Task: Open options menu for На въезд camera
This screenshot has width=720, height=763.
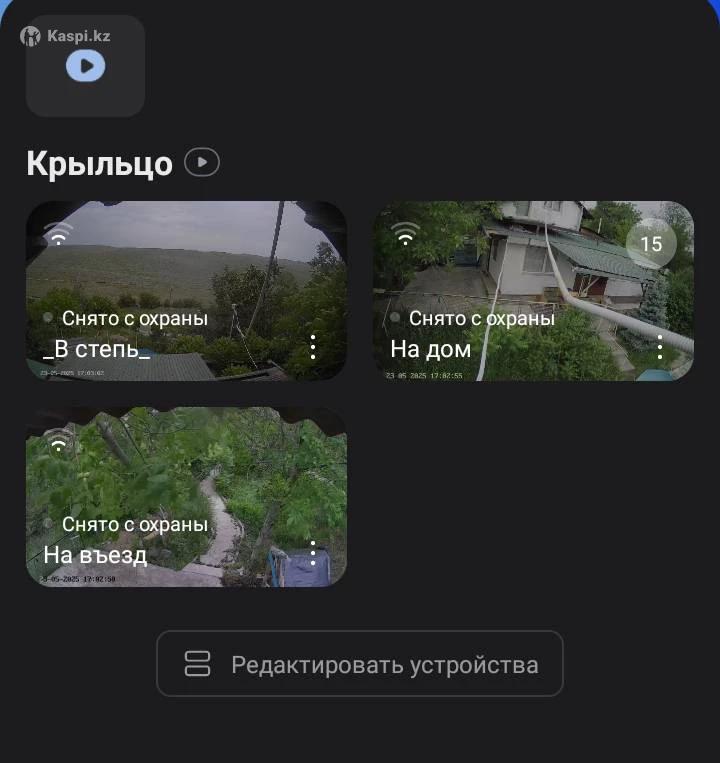Action: pos(313,553)
